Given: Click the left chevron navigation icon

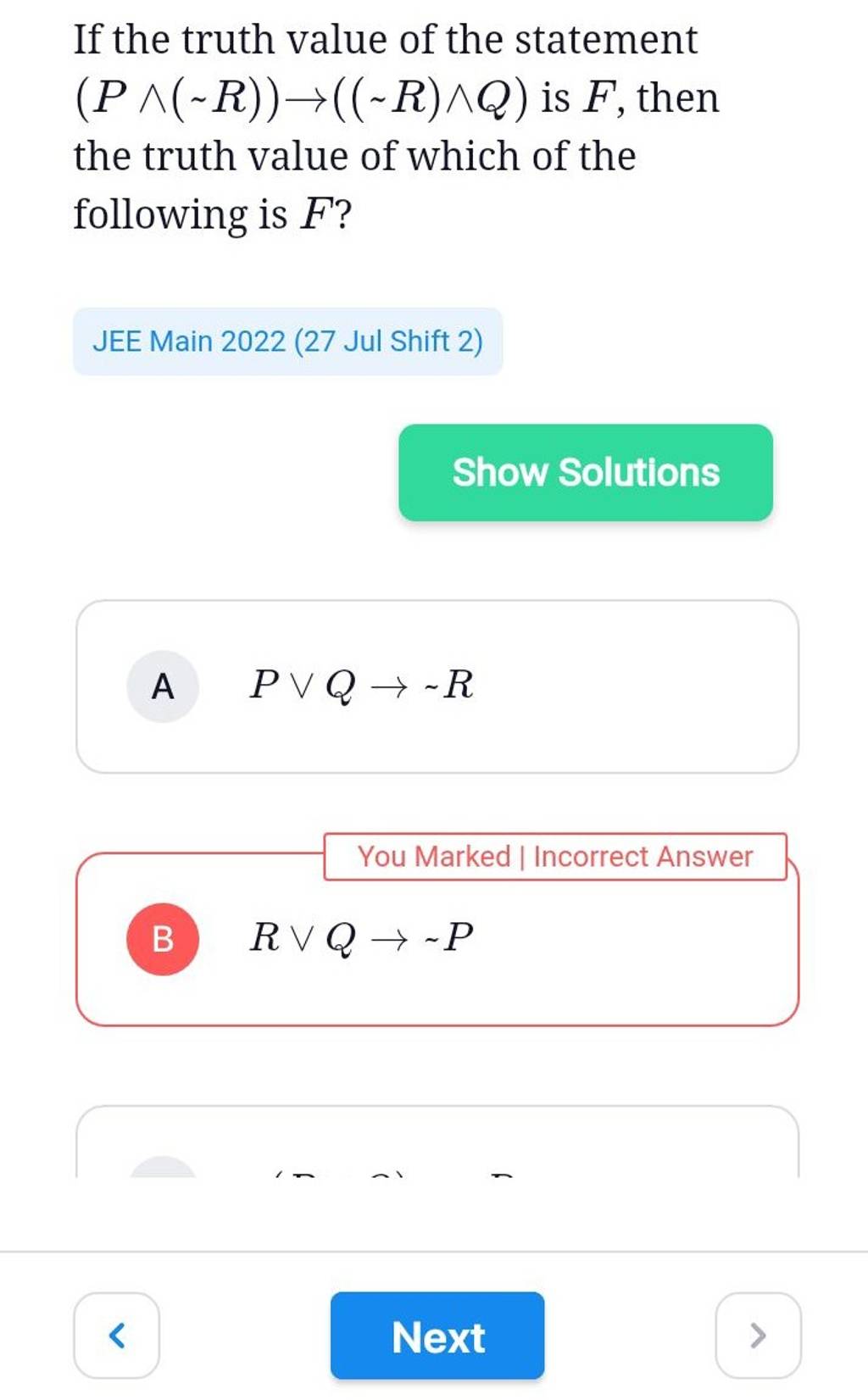Looking at the screenshot, I should click(116, 1335).
